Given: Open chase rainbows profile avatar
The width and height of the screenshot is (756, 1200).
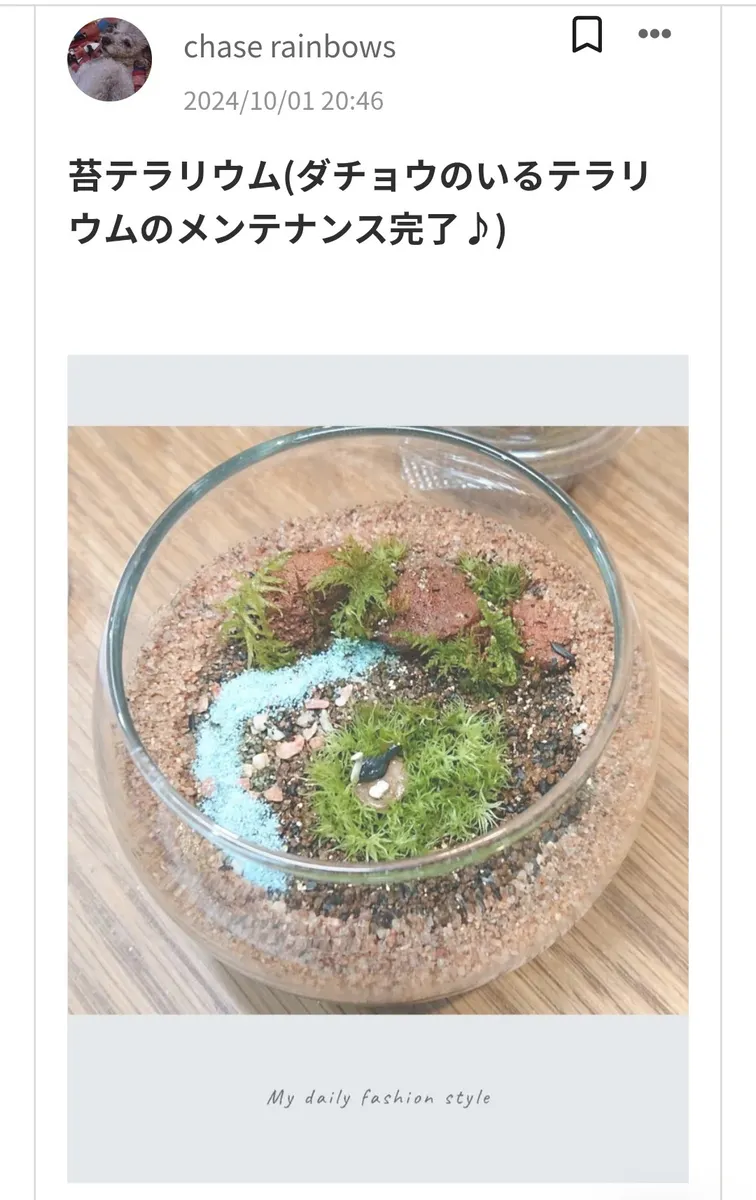Looking at the screenshot, I should point(110,59).
